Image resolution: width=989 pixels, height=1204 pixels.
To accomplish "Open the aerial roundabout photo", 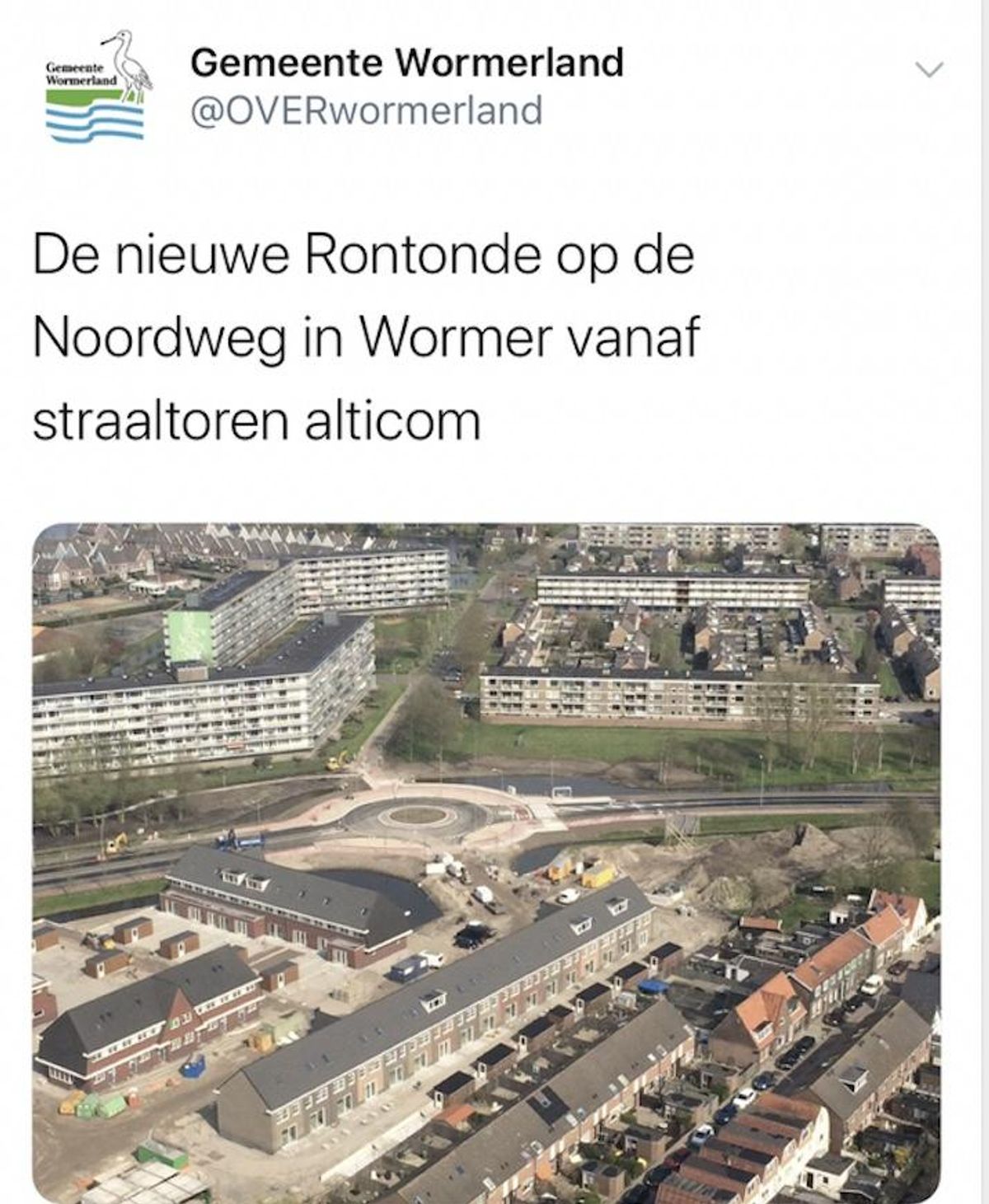I will coord(486,861).
